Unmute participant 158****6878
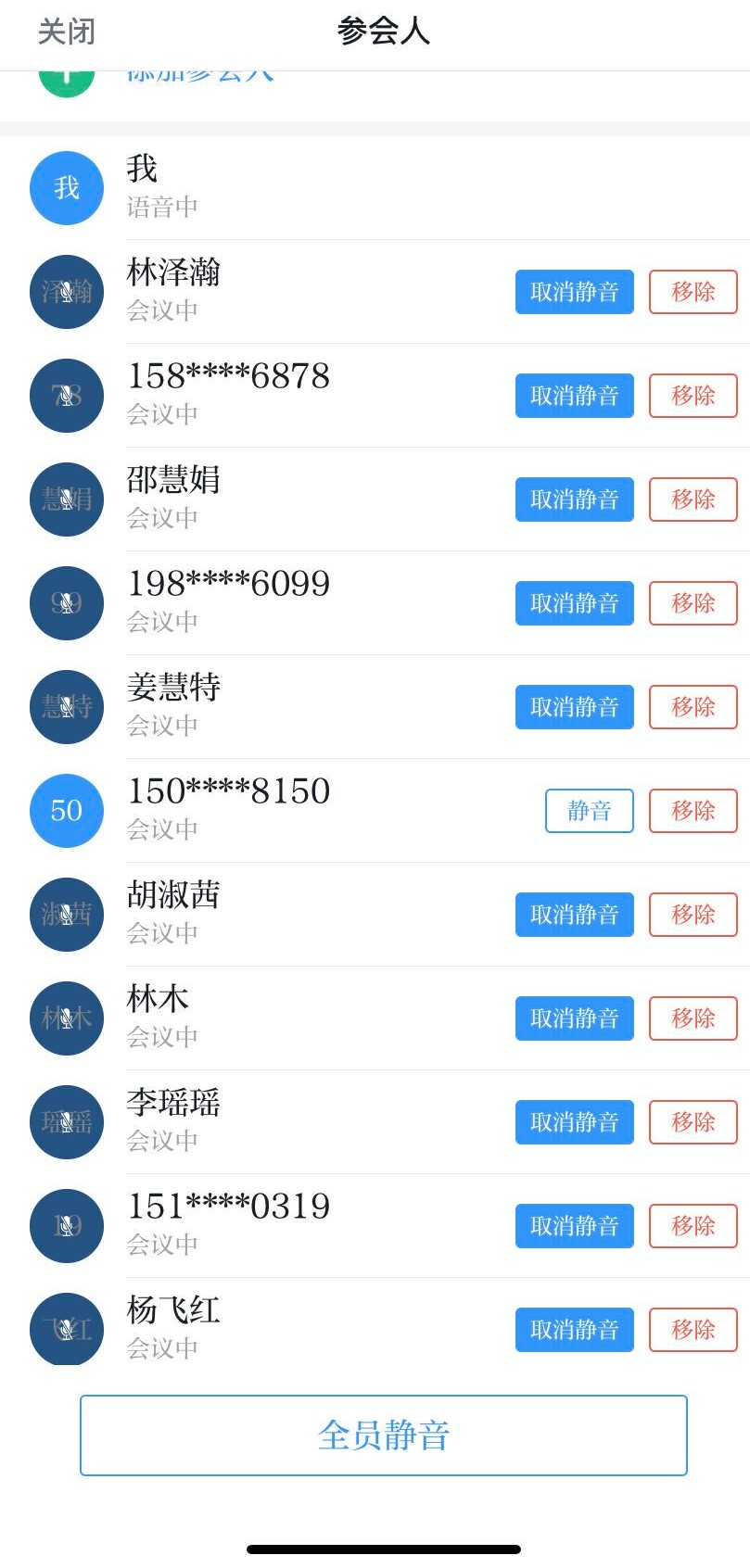This screenshot has height=1568, width=750. coord(574,396)
